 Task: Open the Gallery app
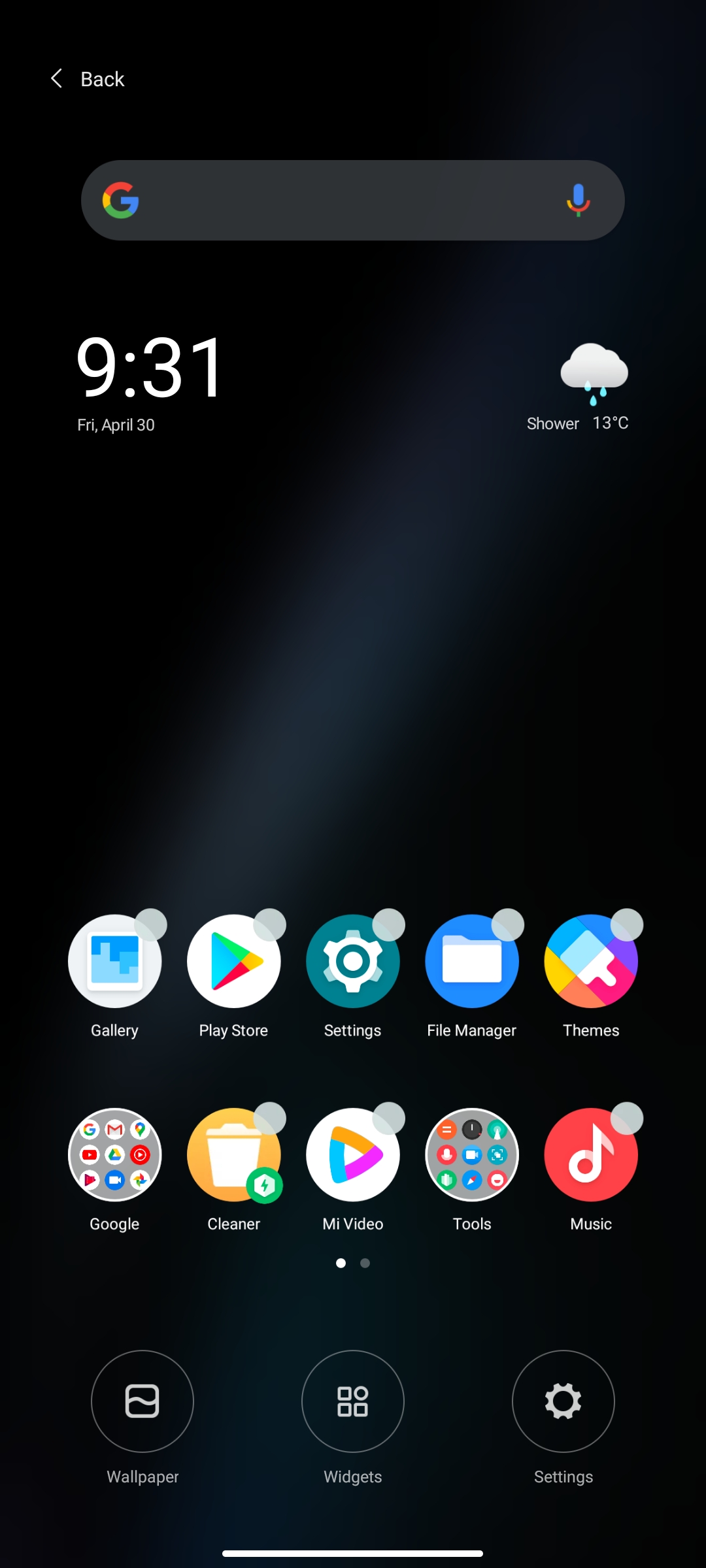[114, 962]
